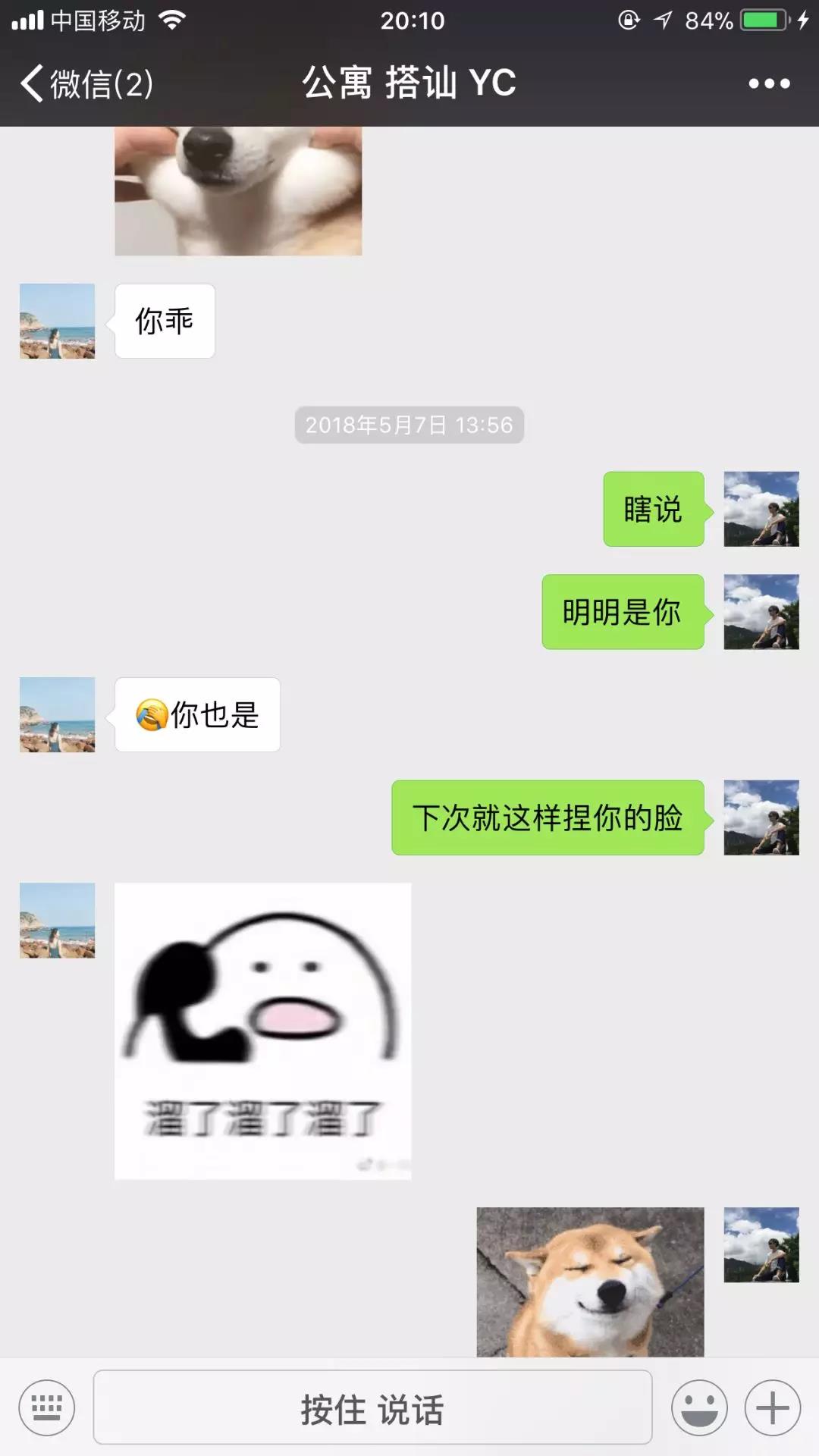Tap the plus icon to attach more

tap(771, 1407)
